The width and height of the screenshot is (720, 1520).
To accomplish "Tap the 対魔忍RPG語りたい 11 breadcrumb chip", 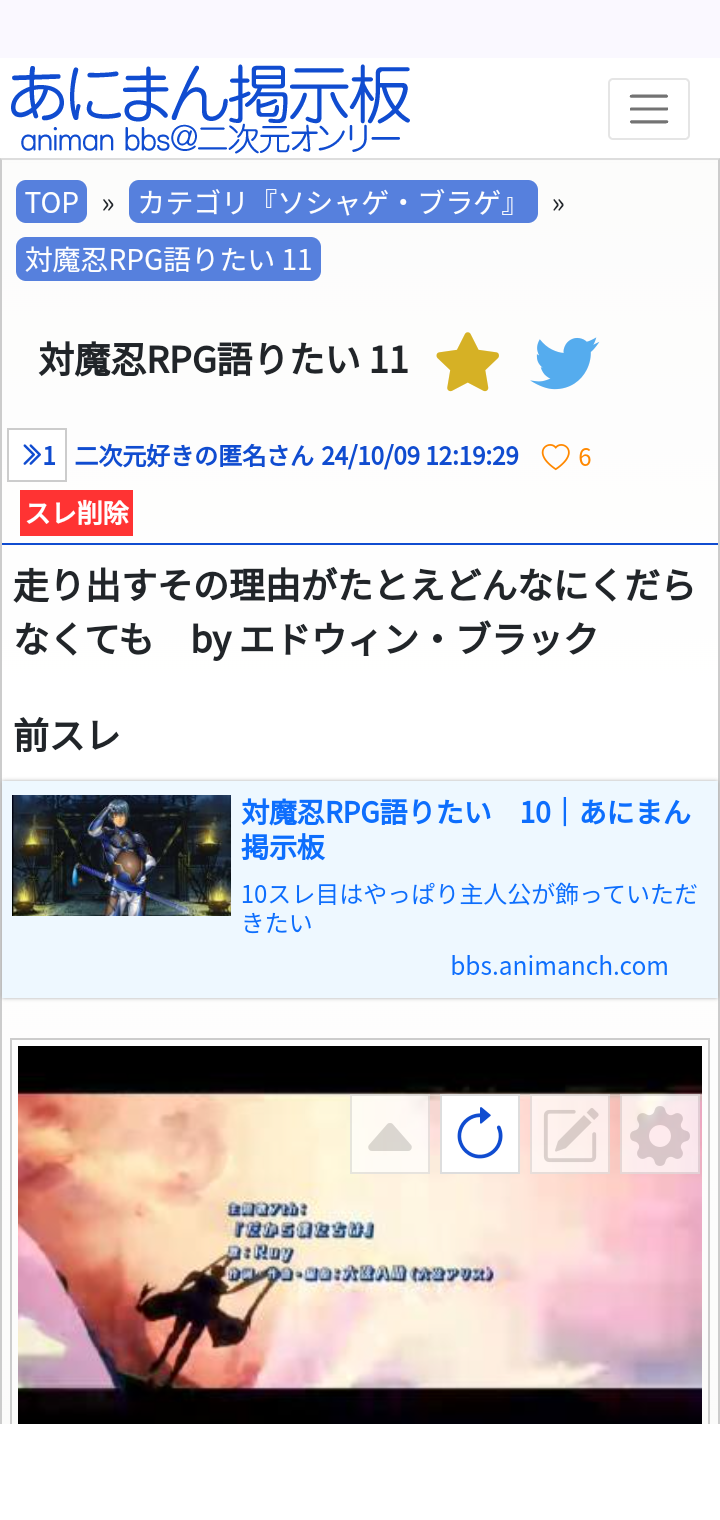I will (168, 259).
